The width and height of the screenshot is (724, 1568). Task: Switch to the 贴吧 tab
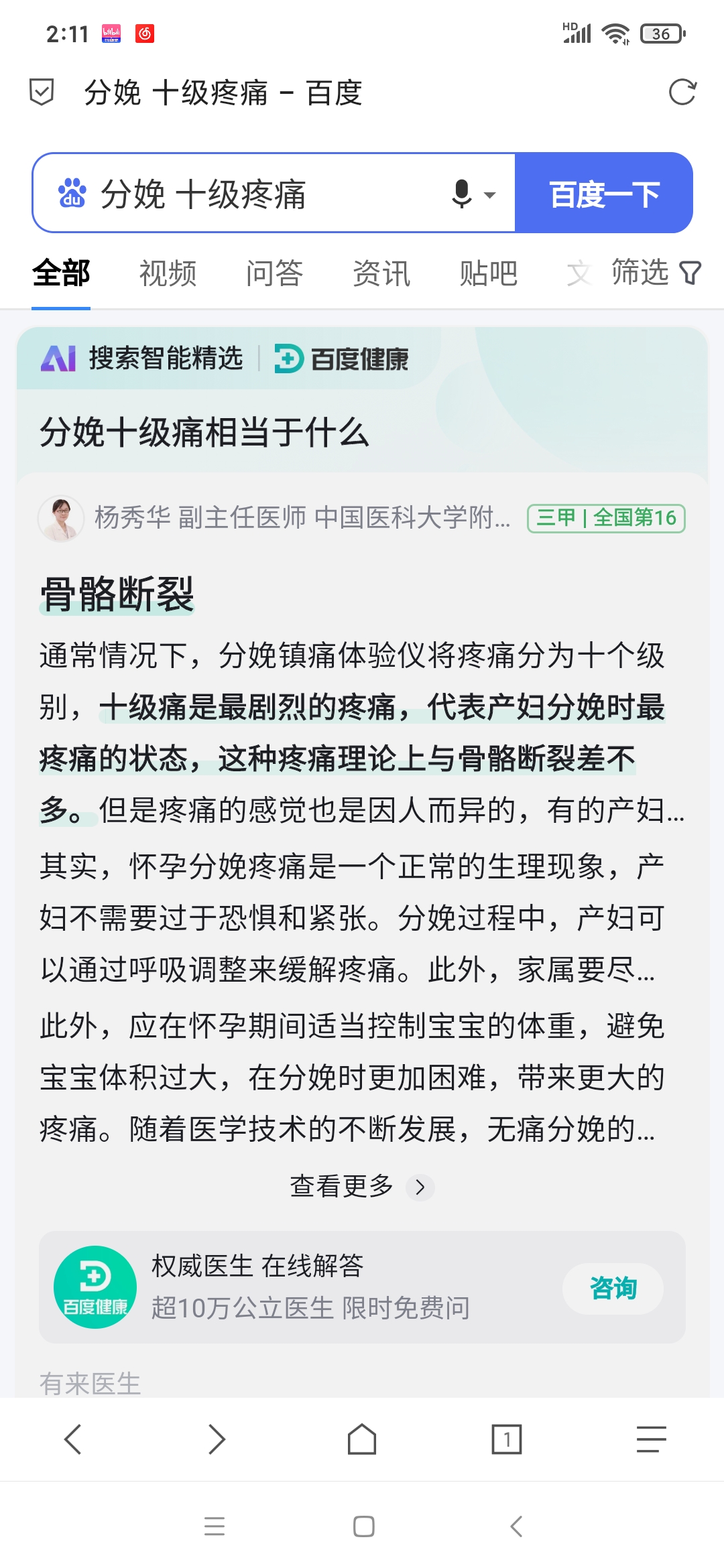click(x=488, y=273)
